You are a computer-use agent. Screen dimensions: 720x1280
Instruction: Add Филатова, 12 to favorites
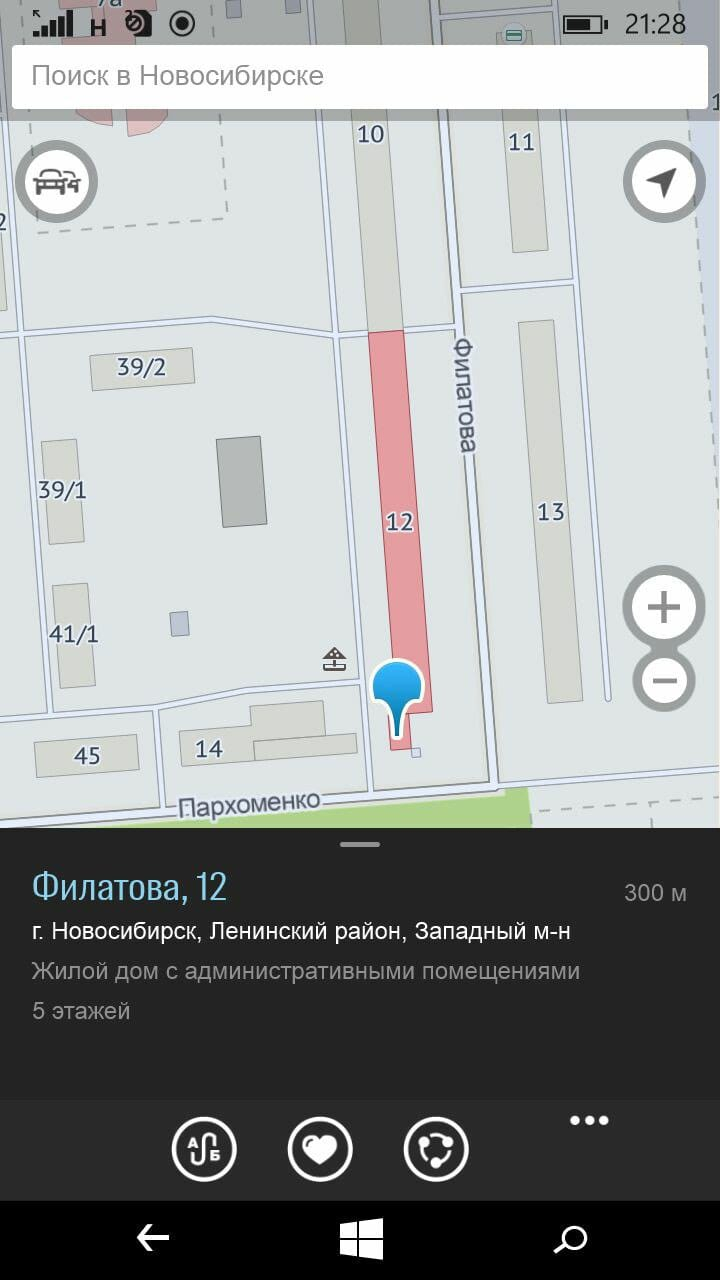(320, 1149)
